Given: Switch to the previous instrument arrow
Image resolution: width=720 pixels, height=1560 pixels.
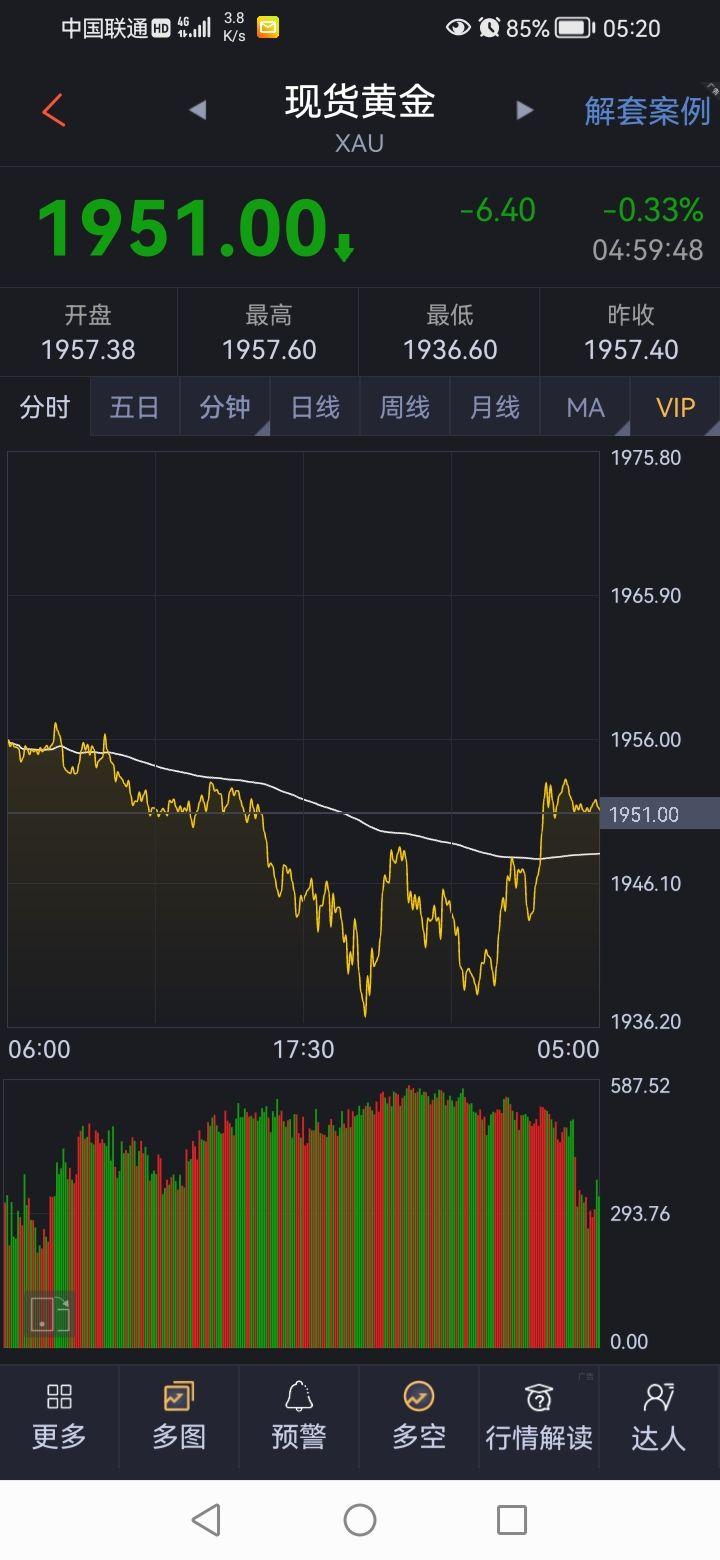Looking at the screenshot, I should (x=197, y=110).
